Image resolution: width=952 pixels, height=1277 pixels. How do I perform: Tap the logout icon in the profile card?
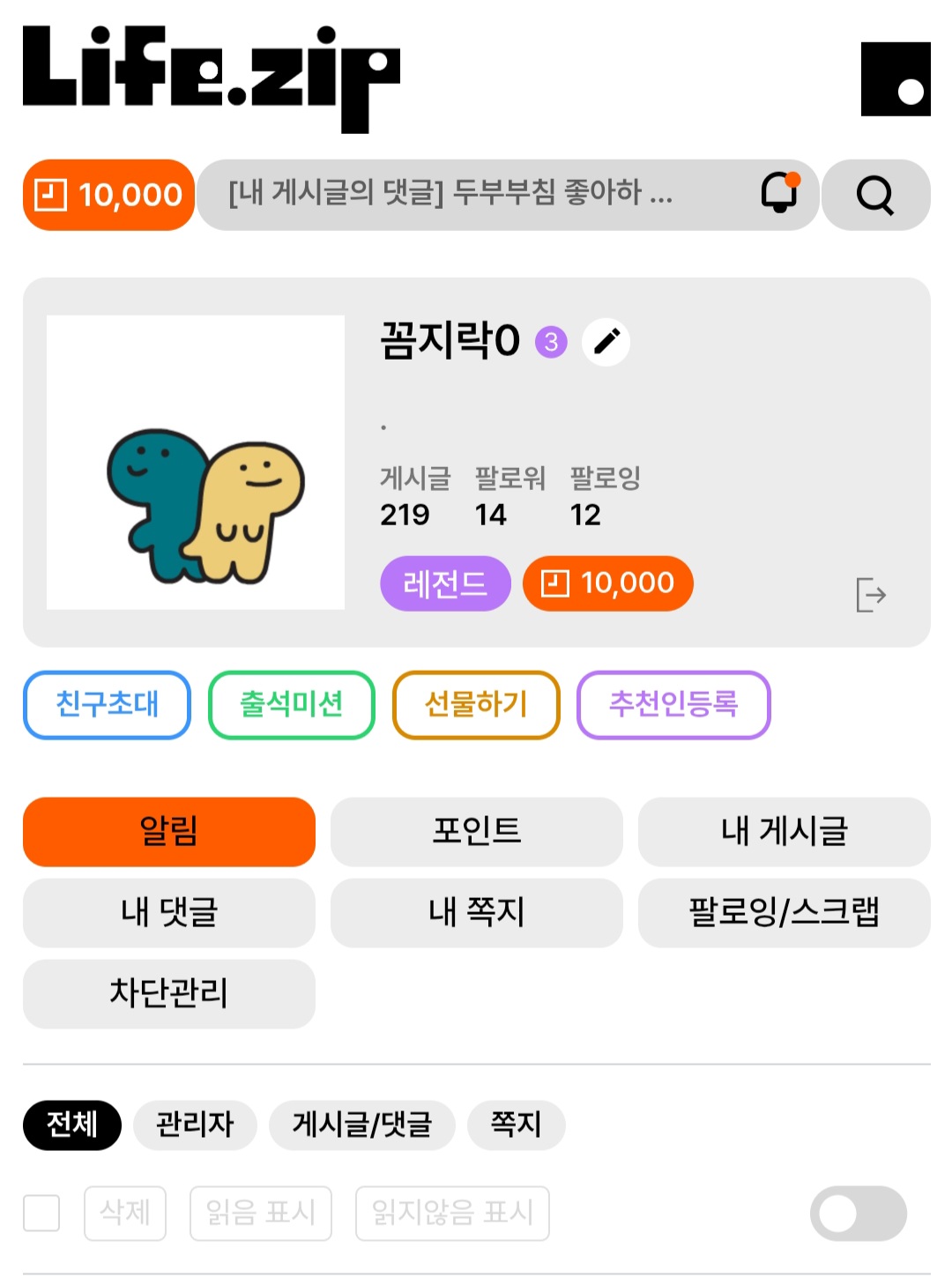tap(871, 595)
